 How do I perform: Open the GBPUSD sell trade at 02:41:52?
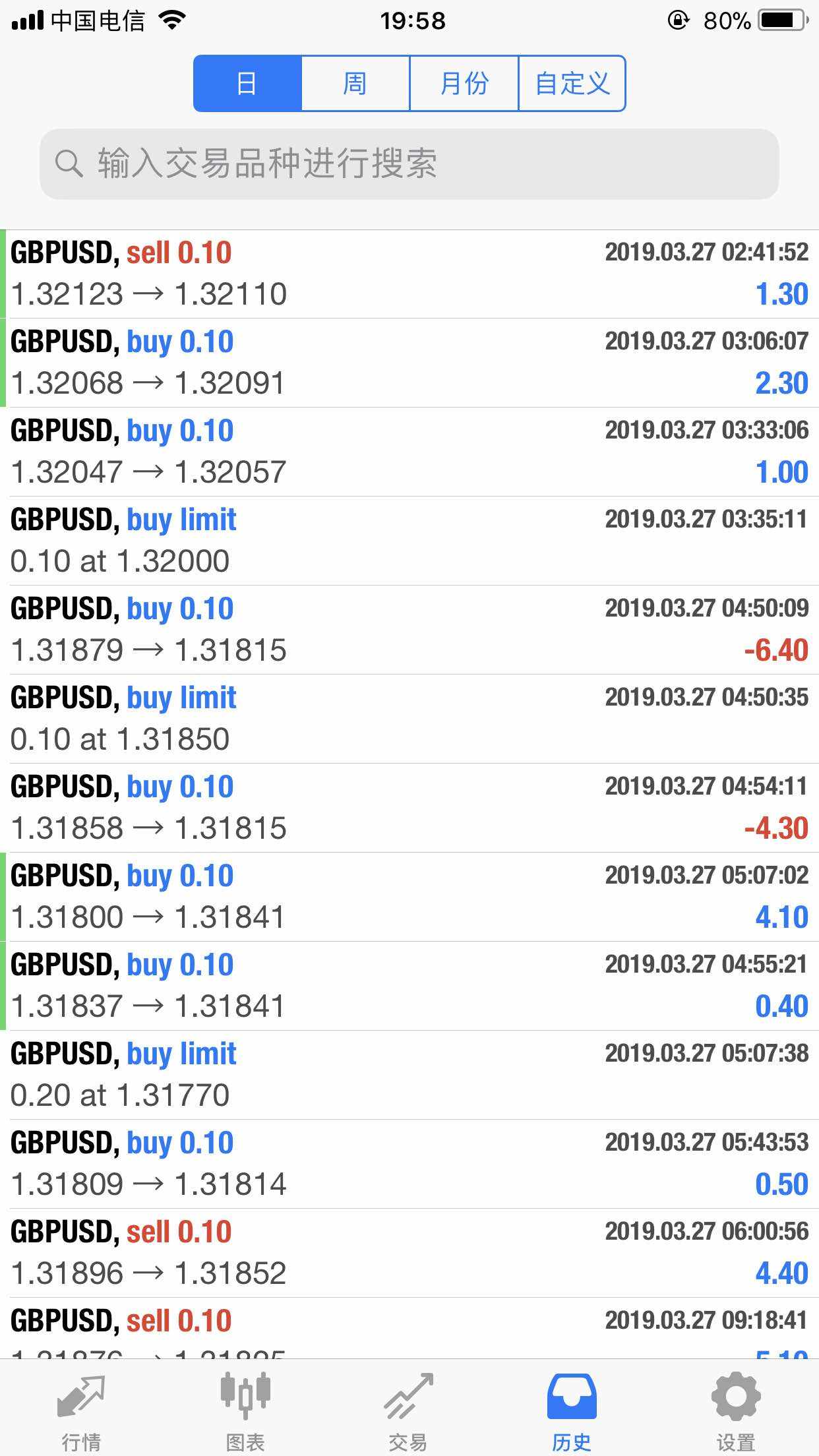[x=409, y=274]
